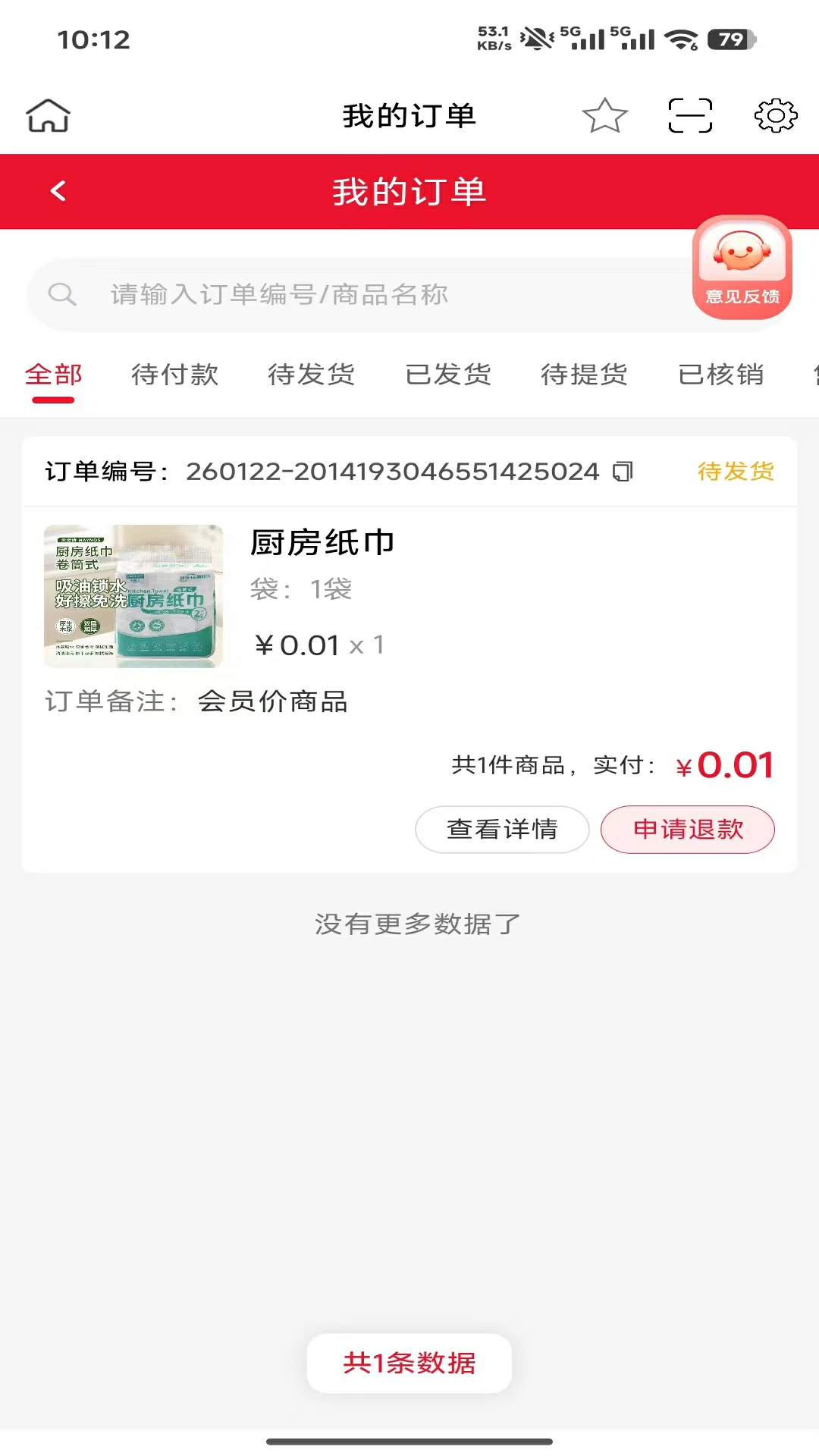This screenshot has height=1456, width=819.
Task: Tap the order number search field
Action: (360, 294)
